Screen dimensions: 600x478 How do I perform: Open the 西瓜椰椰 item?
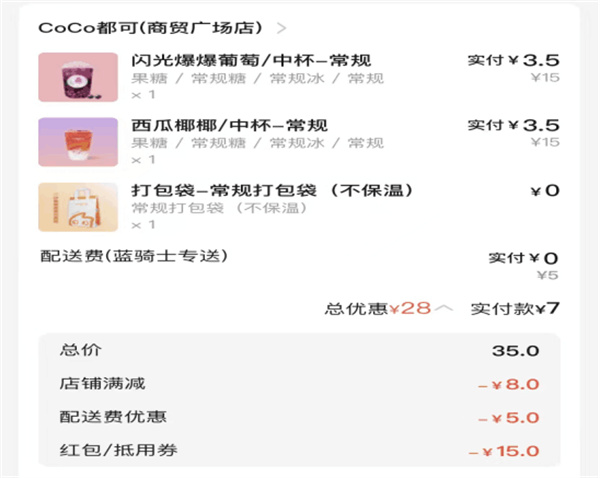[x=230, y=126]
